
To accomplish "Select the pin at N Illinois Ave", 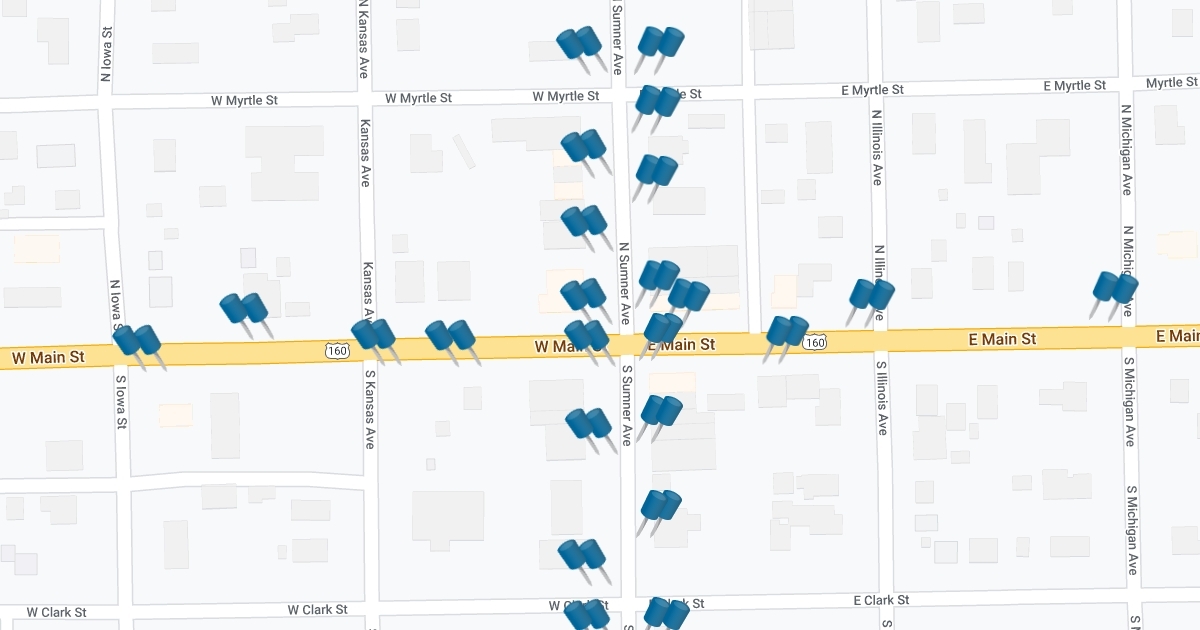I will coord(870,295).
